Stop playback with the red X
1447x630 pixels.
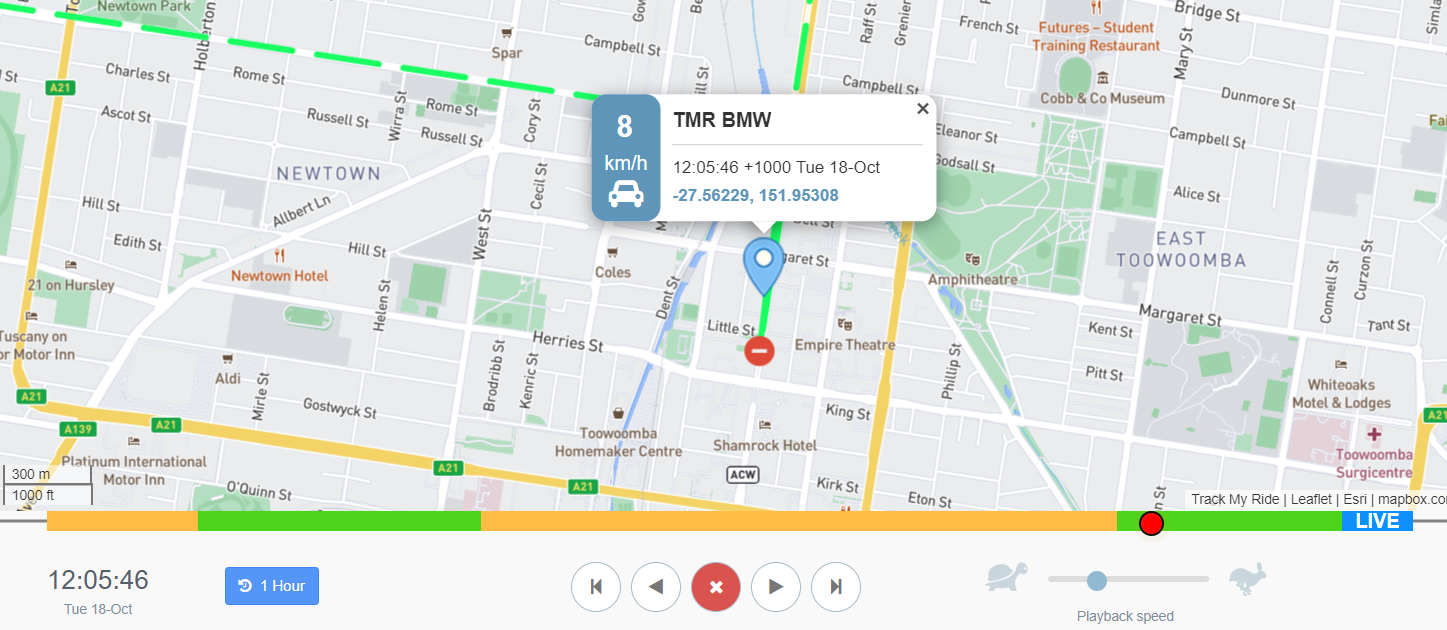[716, 587]
